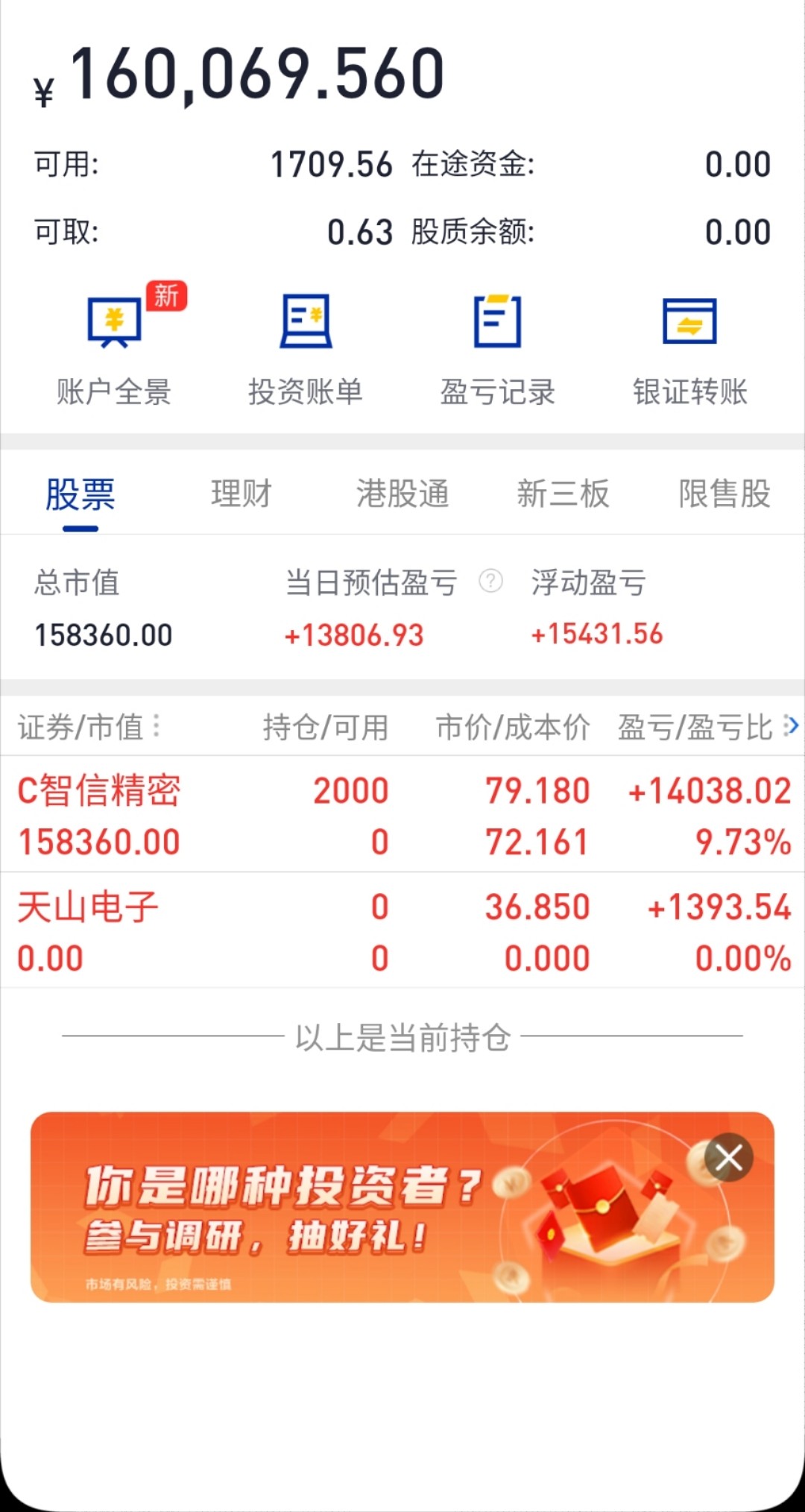Switch to the 港股通 tab

pos(402,494)
